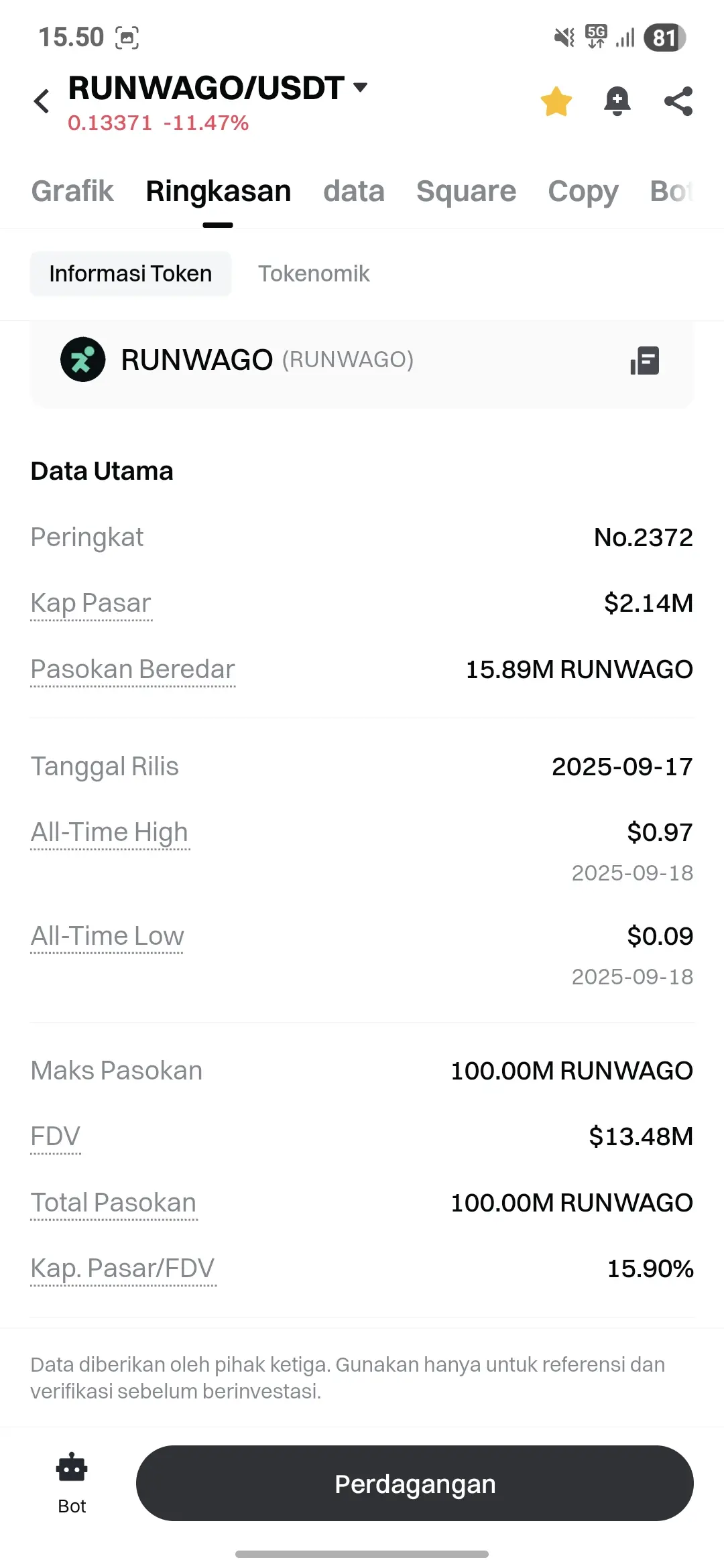Remove RUNWAGO from favorites via star
Screen dimensions: 724x1568
point(556,102)
